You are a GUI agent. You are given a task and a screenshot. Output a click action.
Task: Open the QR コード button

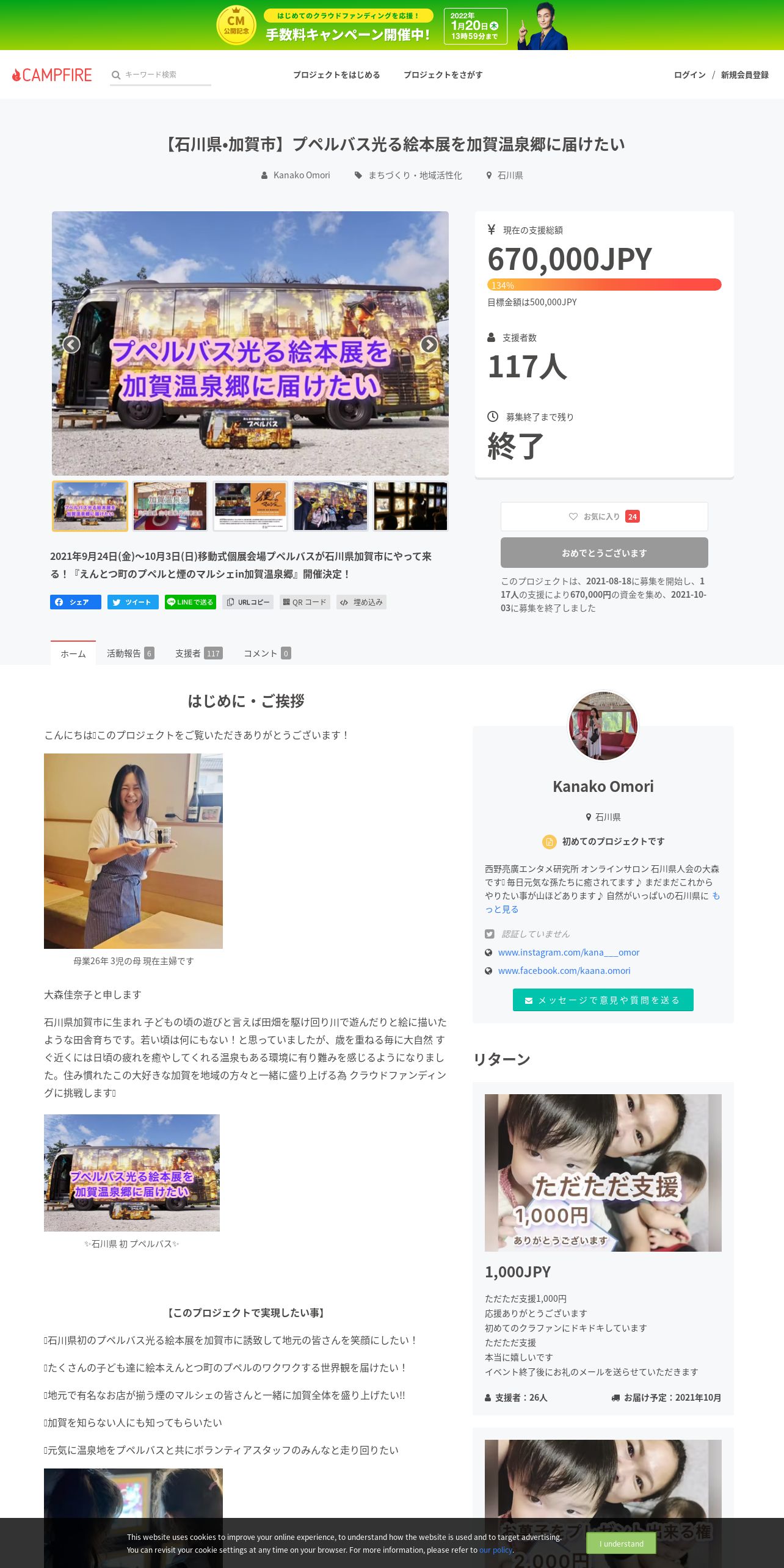pyautogui.click(x=305, y=602)
